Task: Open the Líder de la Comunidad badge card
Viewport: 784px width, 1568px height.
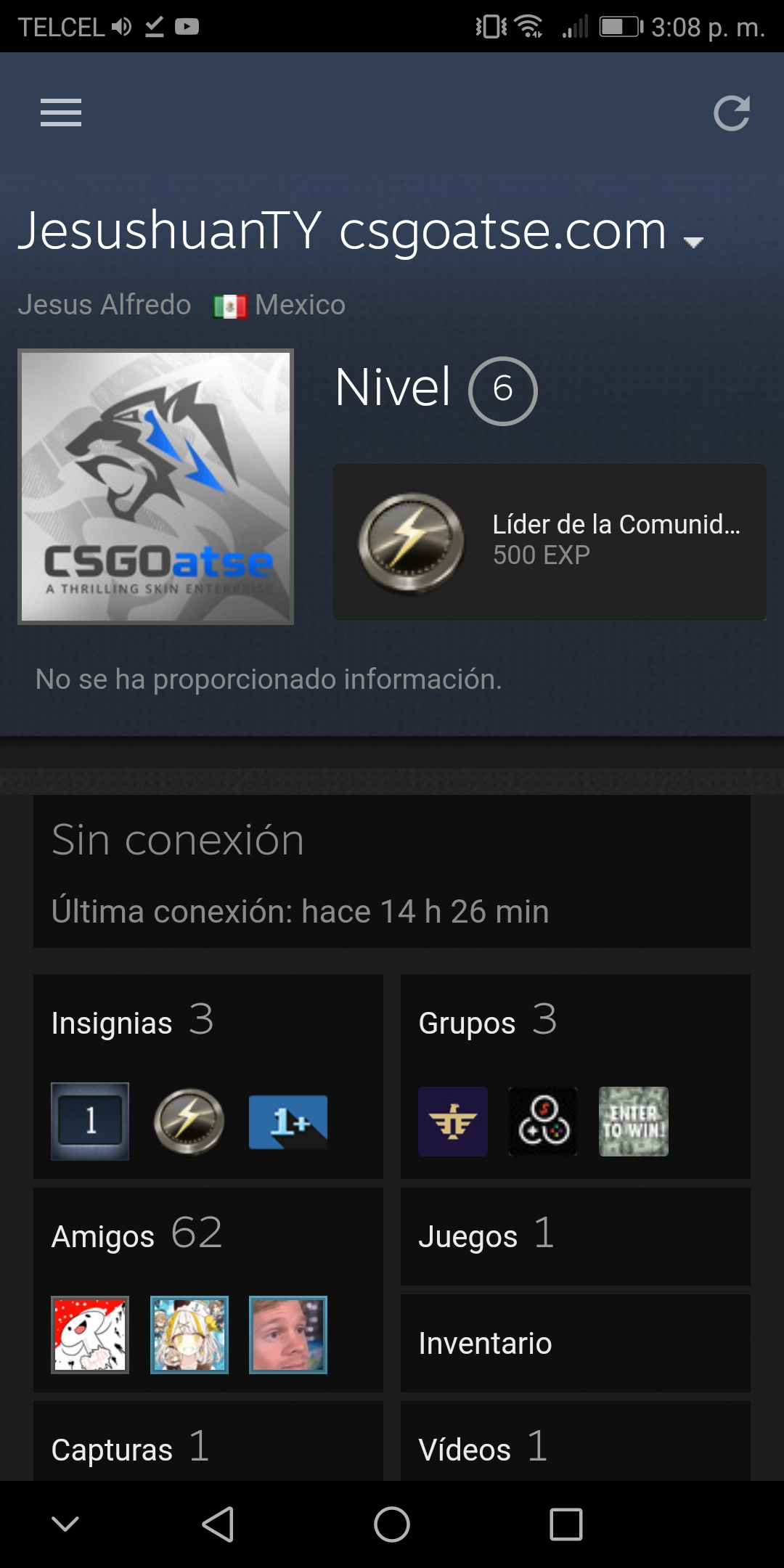Action: [550, 542]
